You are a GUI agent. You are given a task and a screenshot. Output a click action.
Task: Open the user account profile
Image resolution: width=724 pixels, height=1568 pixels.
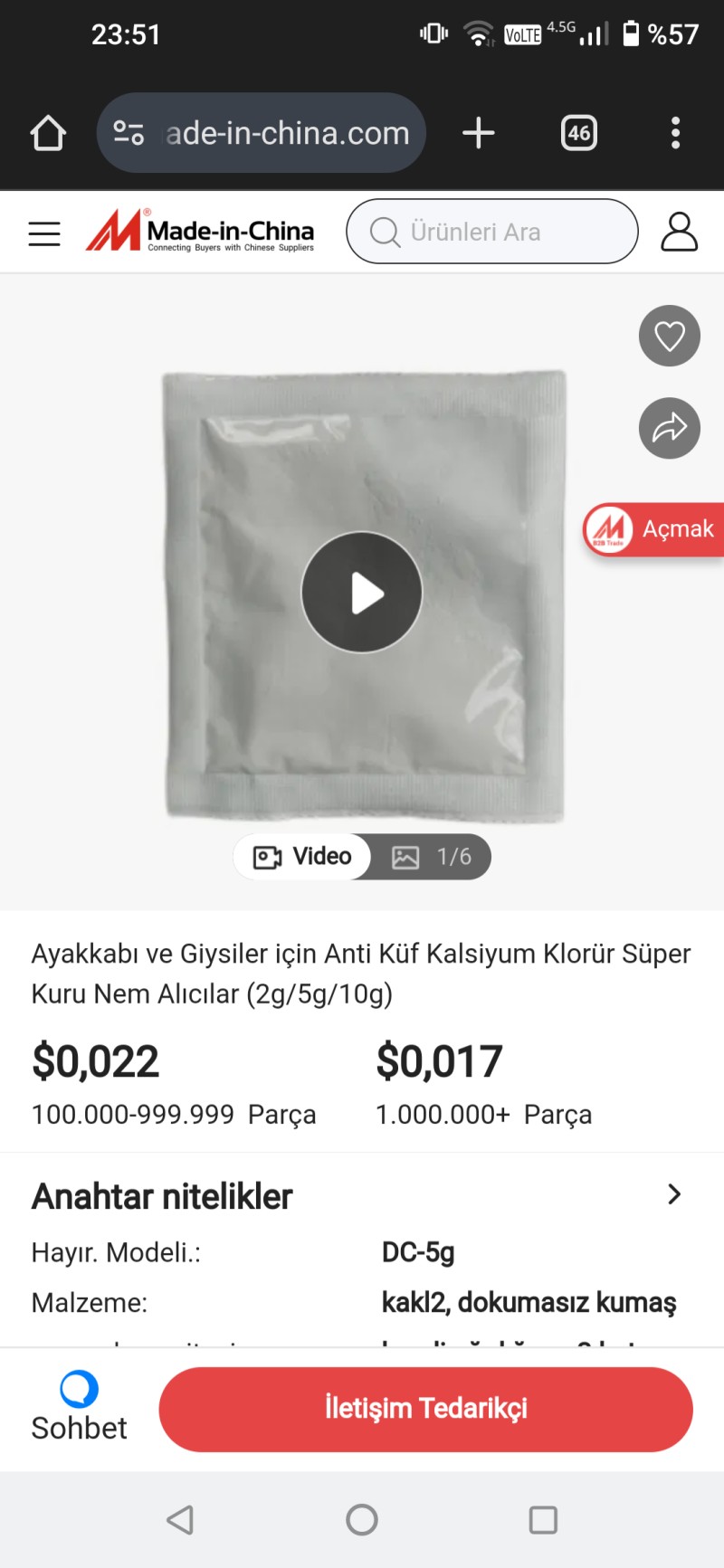679,232
